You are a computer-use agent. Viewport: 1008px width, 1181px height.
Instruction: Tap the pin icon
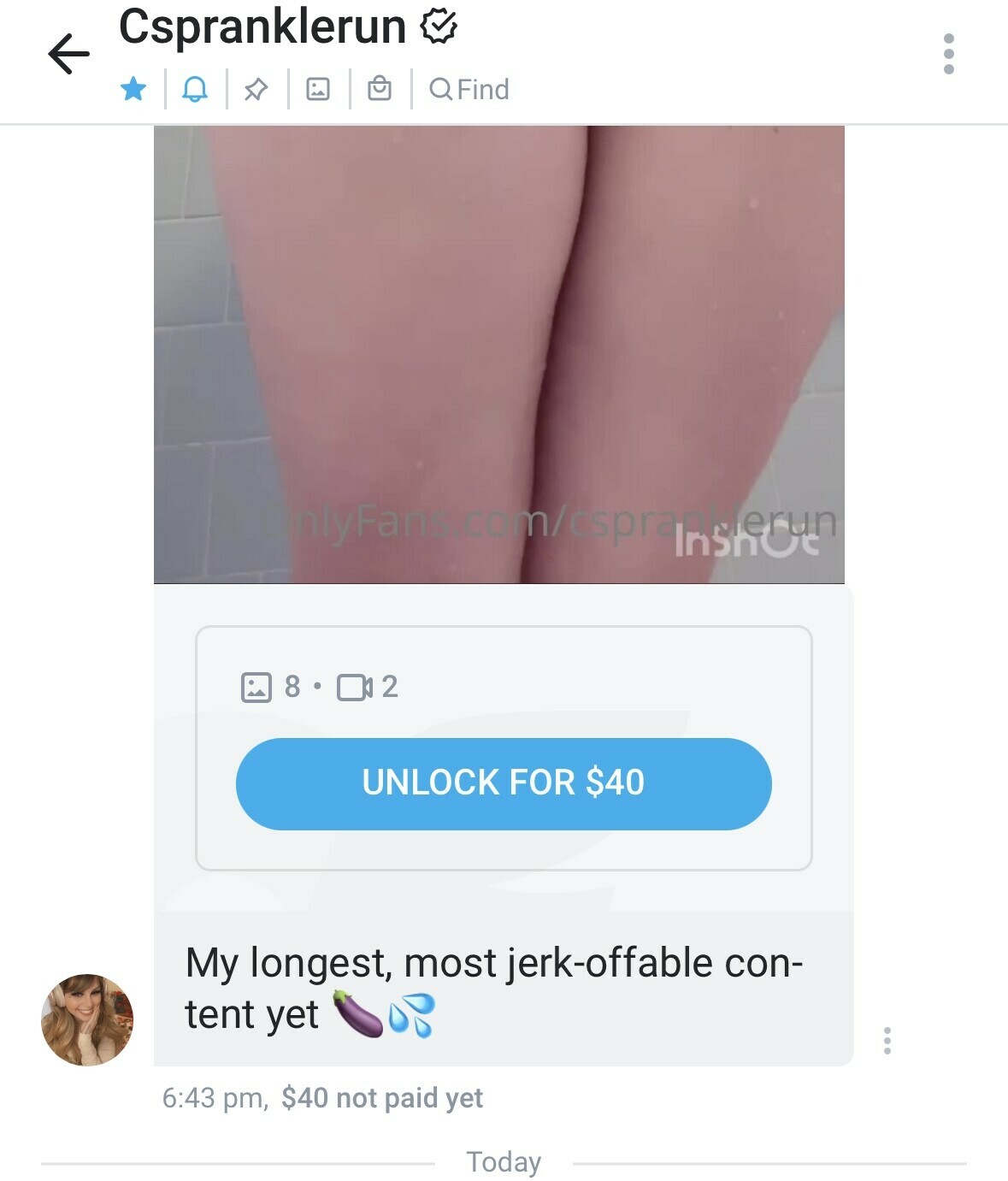coord(256,89)
